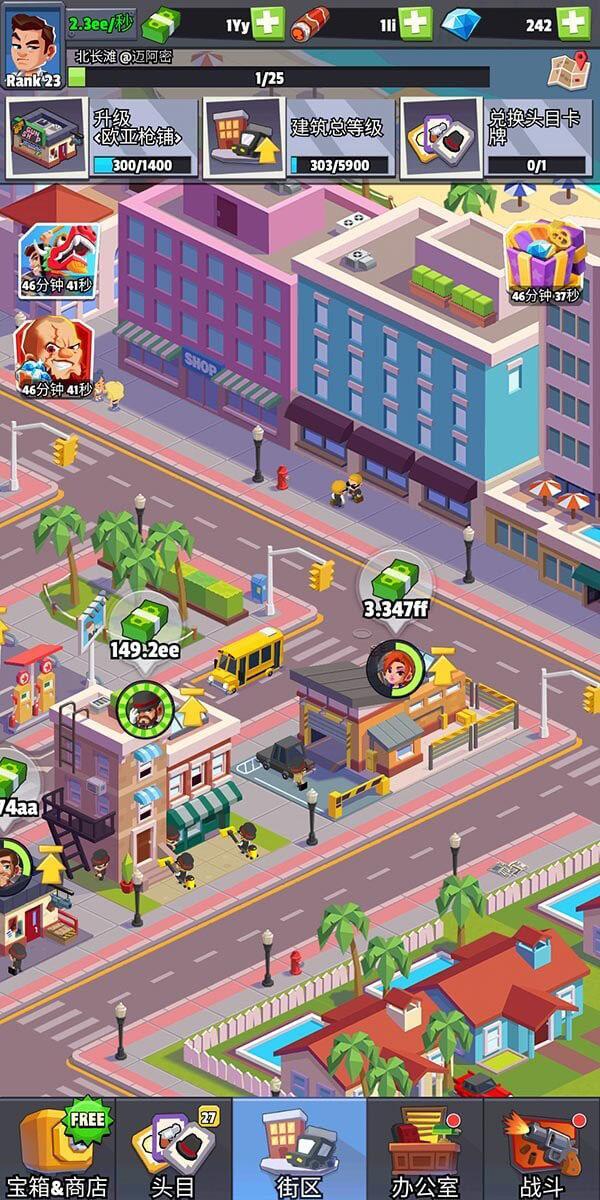The image size is (600, 1200).
Task: Collect the 3.347ff cash bubble
Action: 394,583
